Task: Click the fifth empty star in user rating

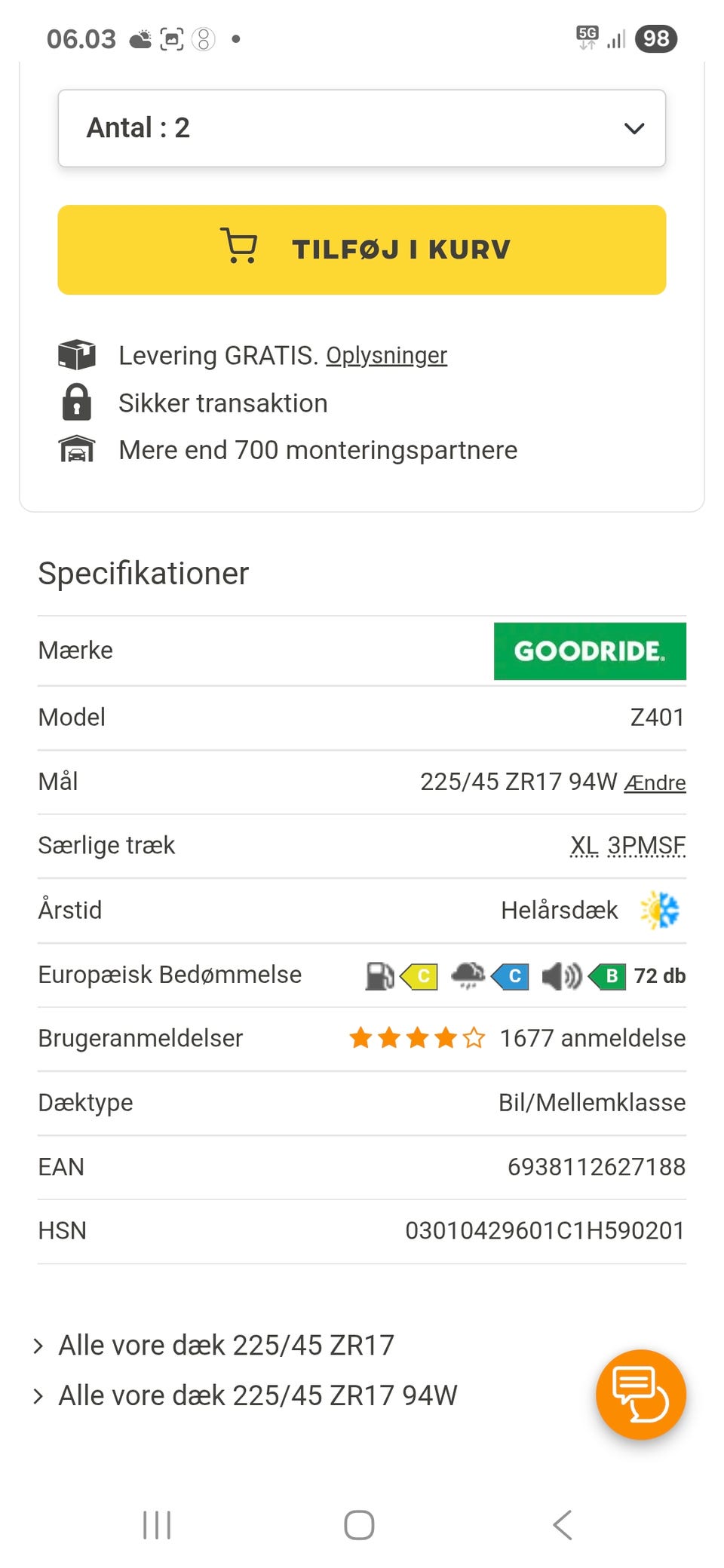Action: (474, 1037)
